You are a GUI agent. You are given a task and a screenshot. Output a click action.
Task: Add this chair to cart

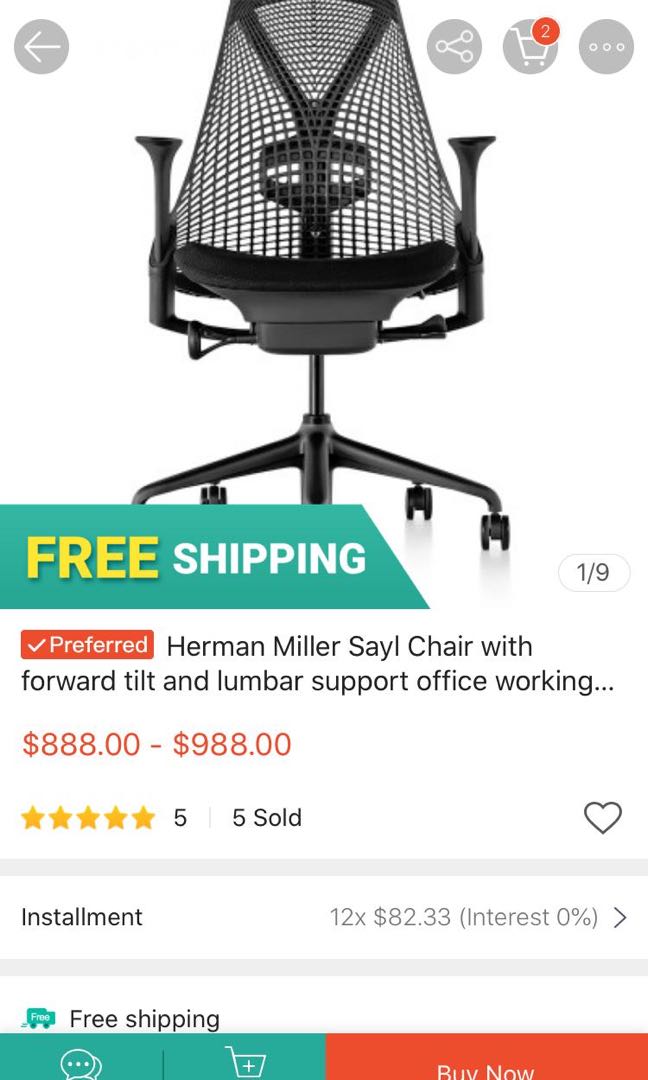(245, 1062)
